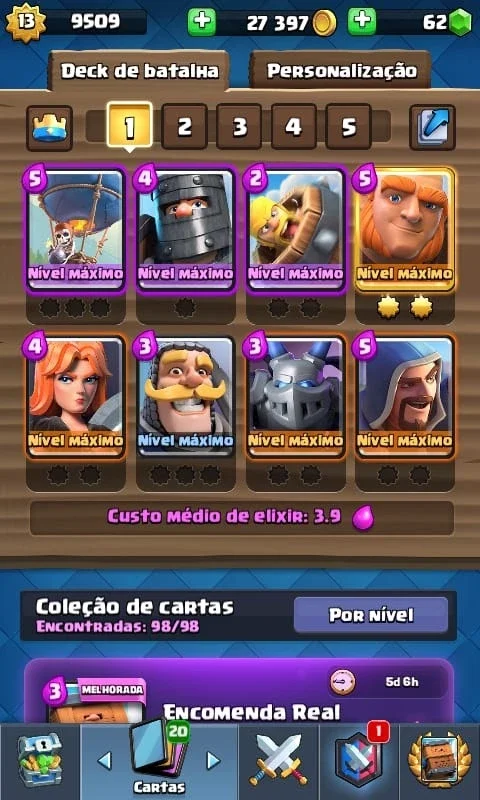This screenshot has width=480, height=800.
Task: Switch to the battle tab with crossed swords
Action: [279, 762]
